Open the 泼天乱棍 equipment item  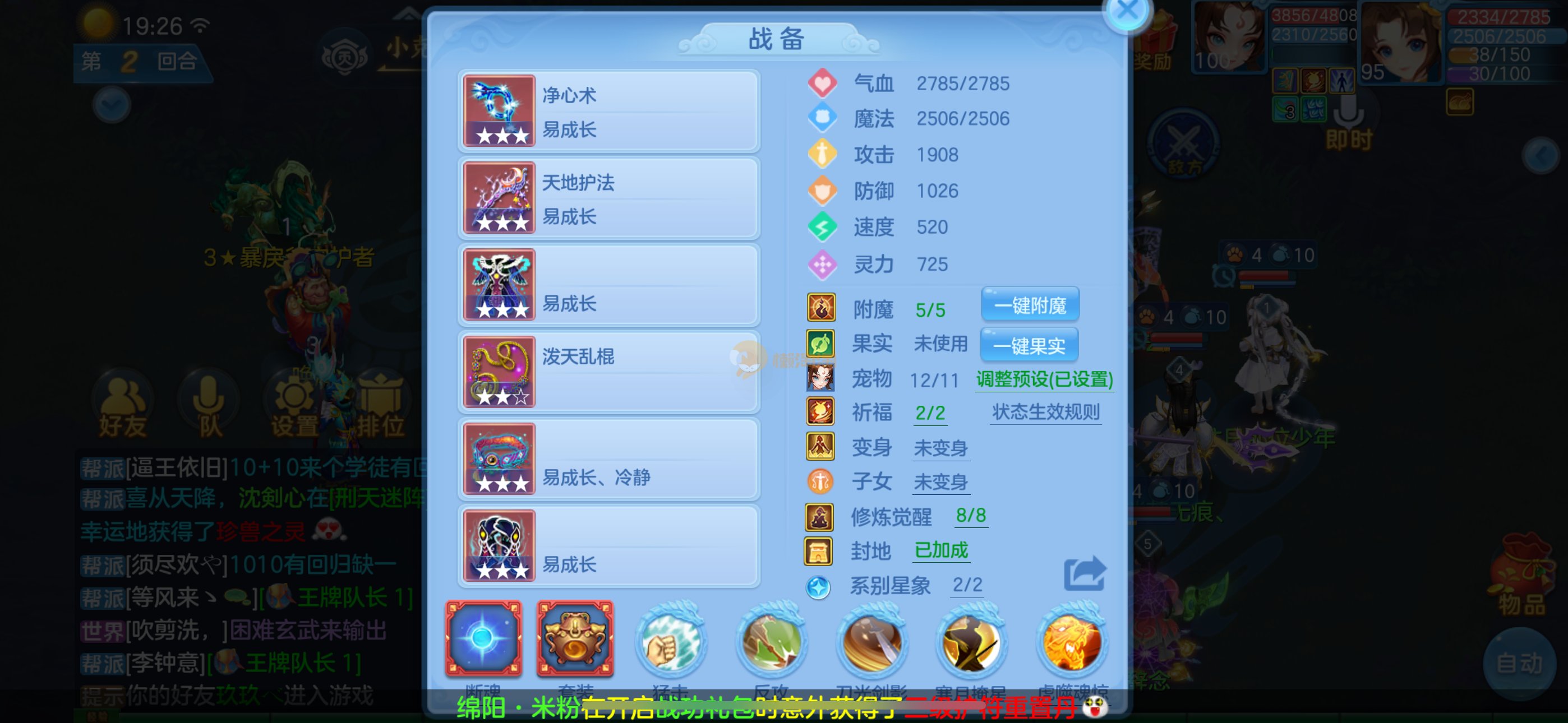(608, 373)
